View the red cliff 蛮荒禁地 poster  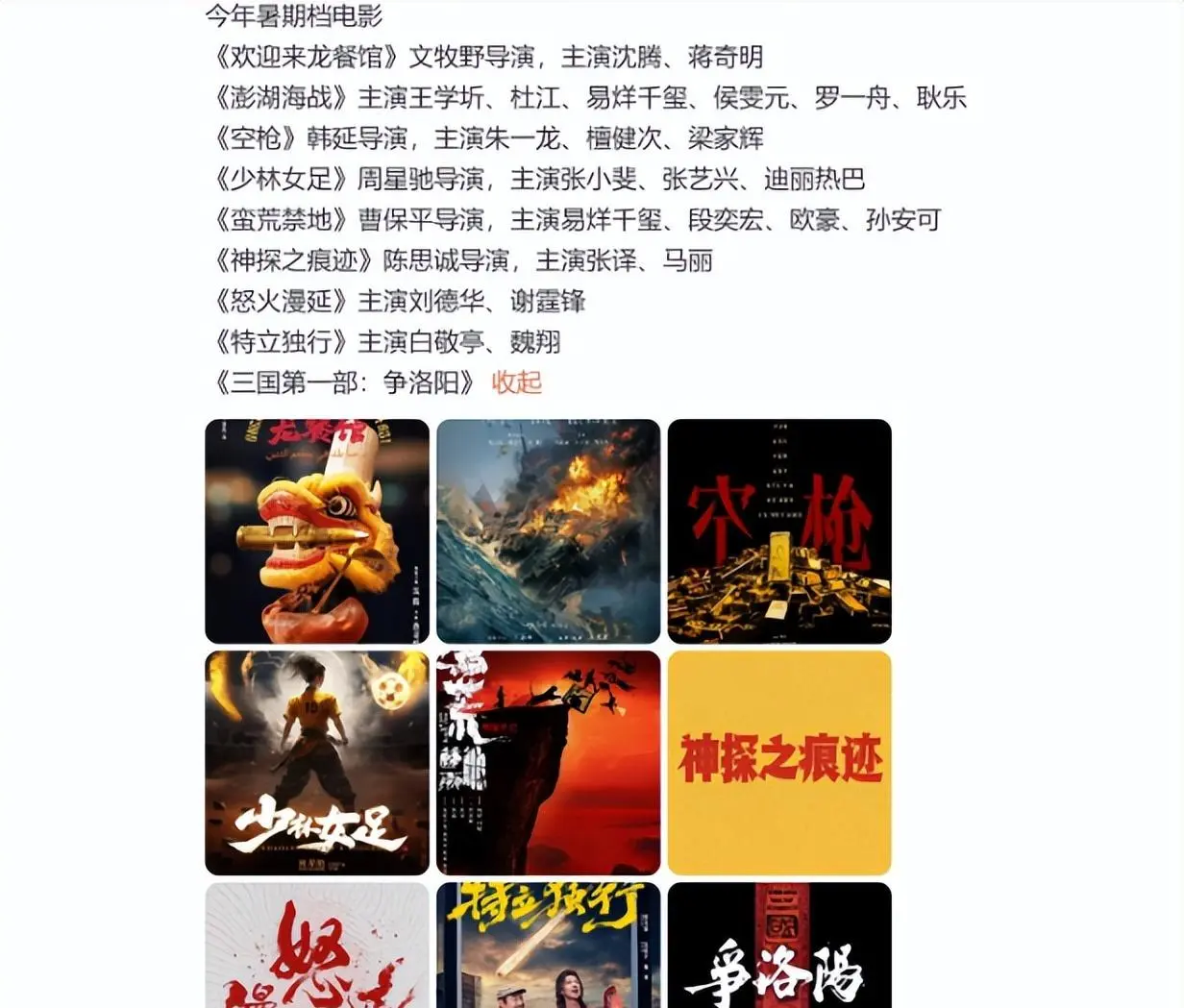click(x=548, y=763)
